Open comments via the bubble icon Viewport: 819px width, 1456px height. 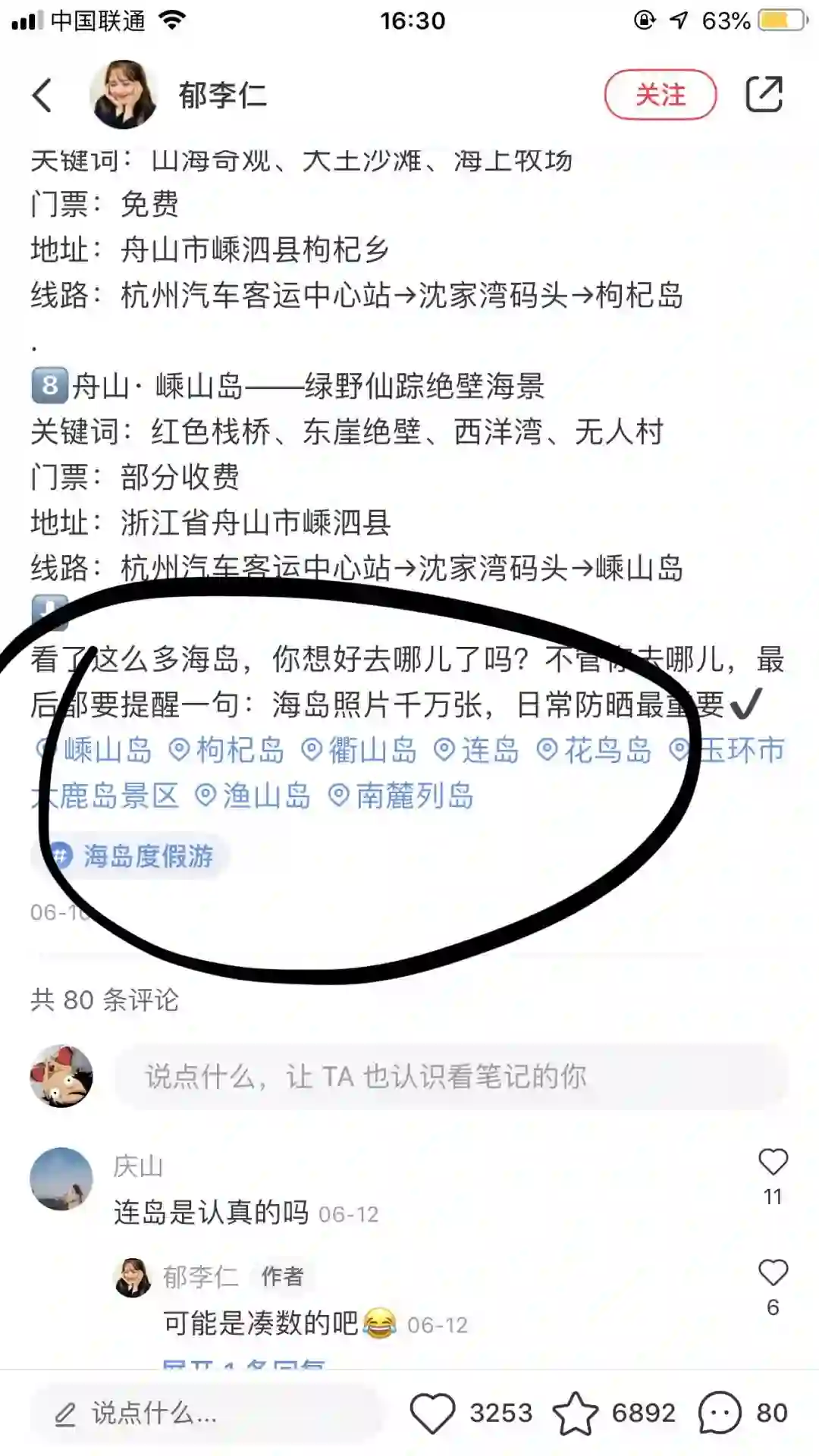pos(719,1414)
